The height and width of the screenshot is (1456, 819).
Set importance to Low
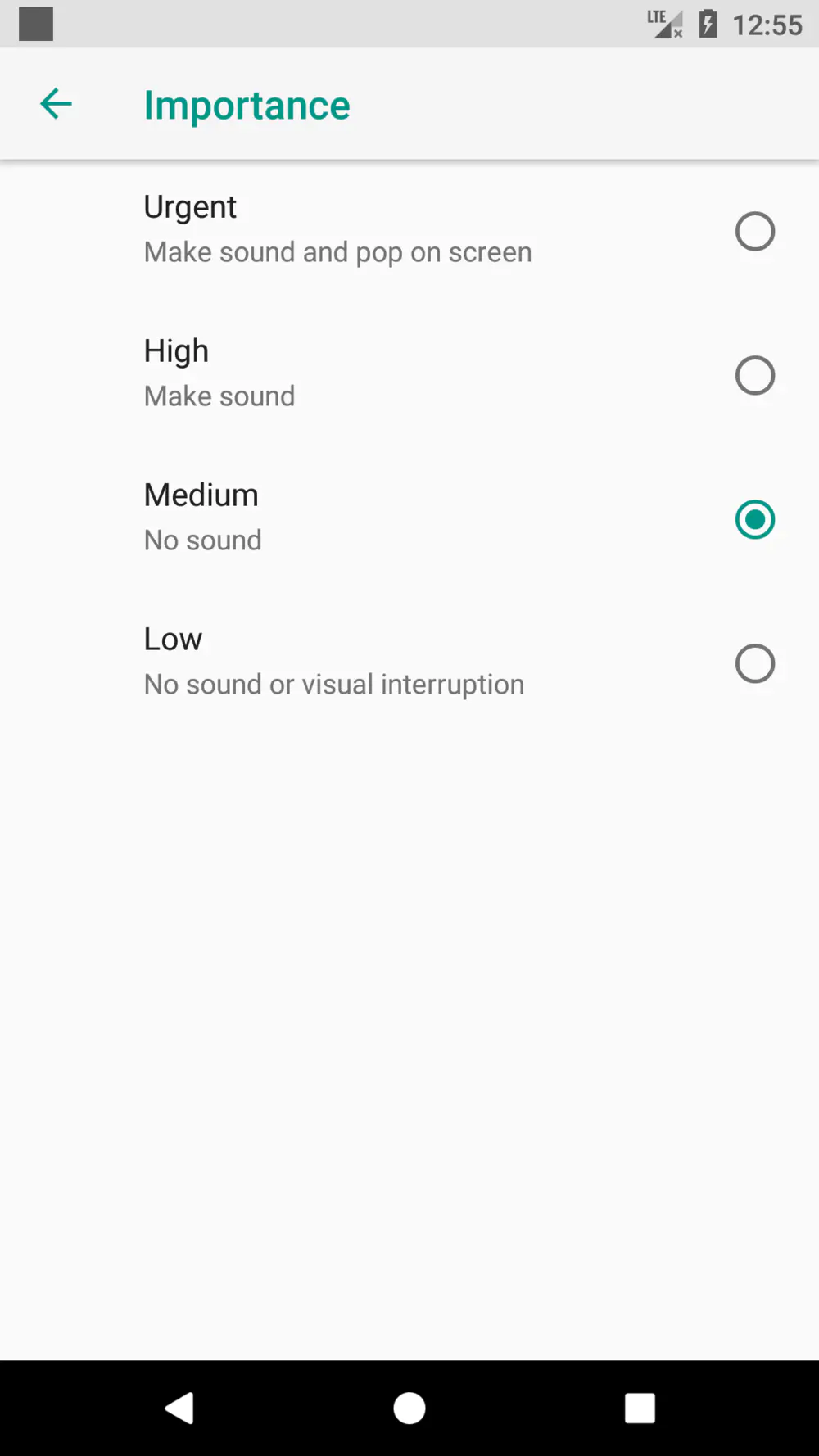click(409, 663)
